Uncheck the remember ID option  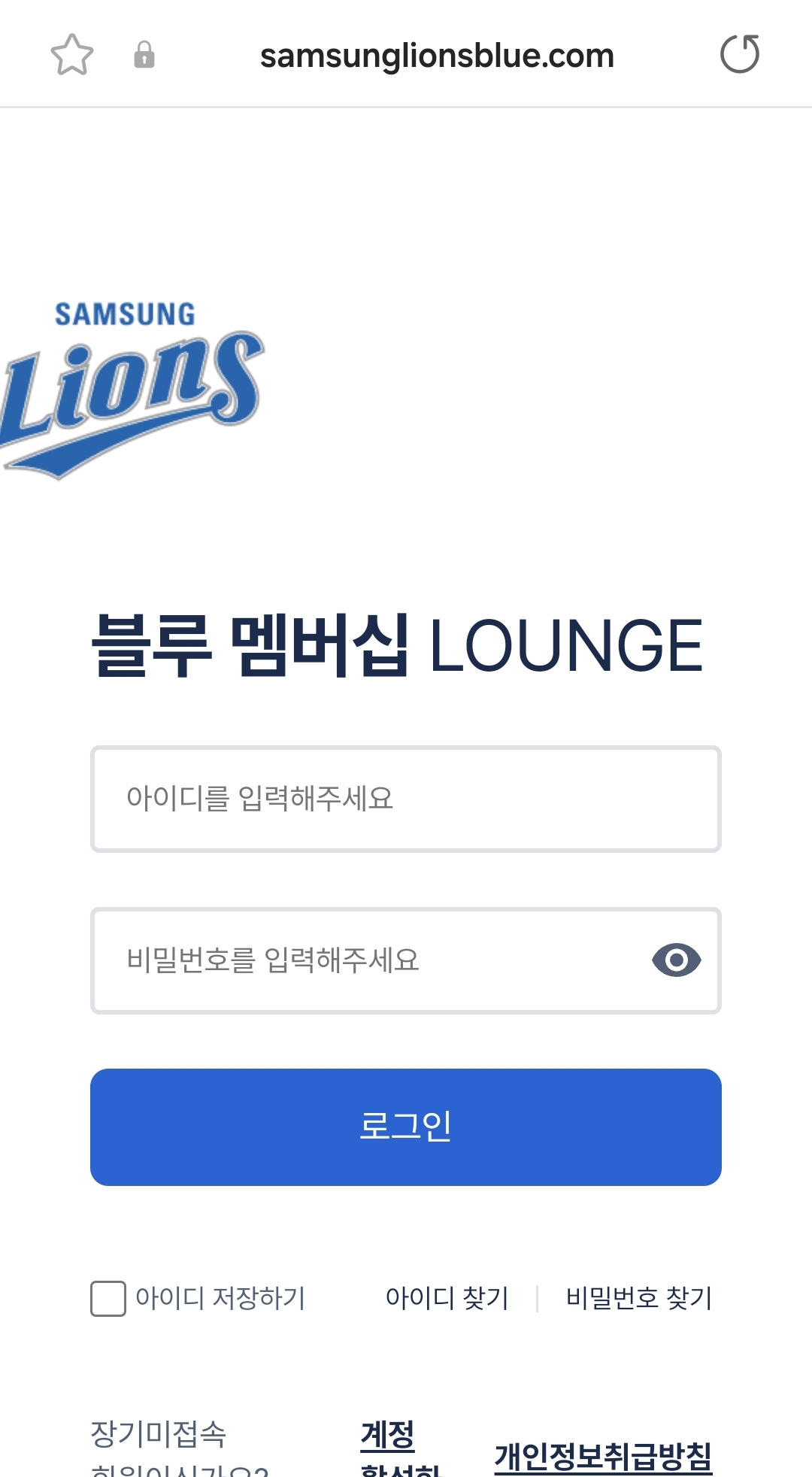coord(108,1296)
